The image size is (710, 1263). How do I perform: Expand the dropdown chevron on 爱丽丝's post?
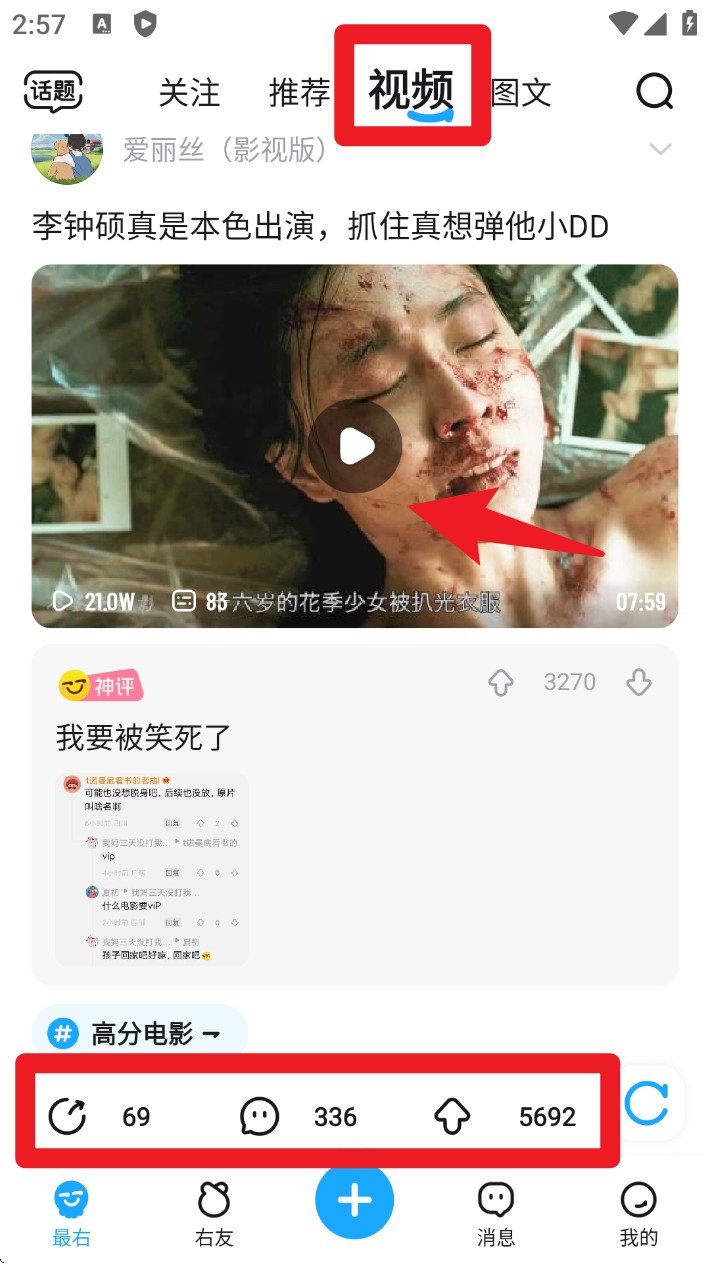660,150
